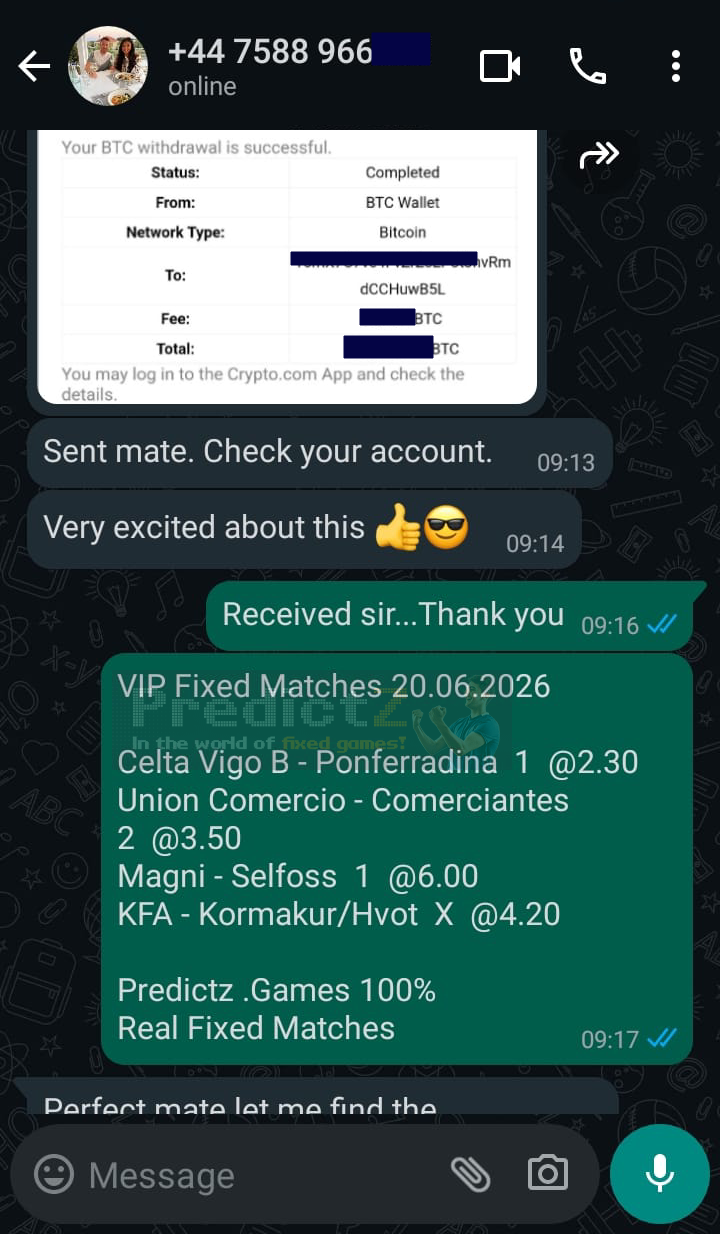Viewport: 720px width, 1234px height.
Task: Start a voice call with this contact
Action: pyautogui.click(x=588, y=66)
